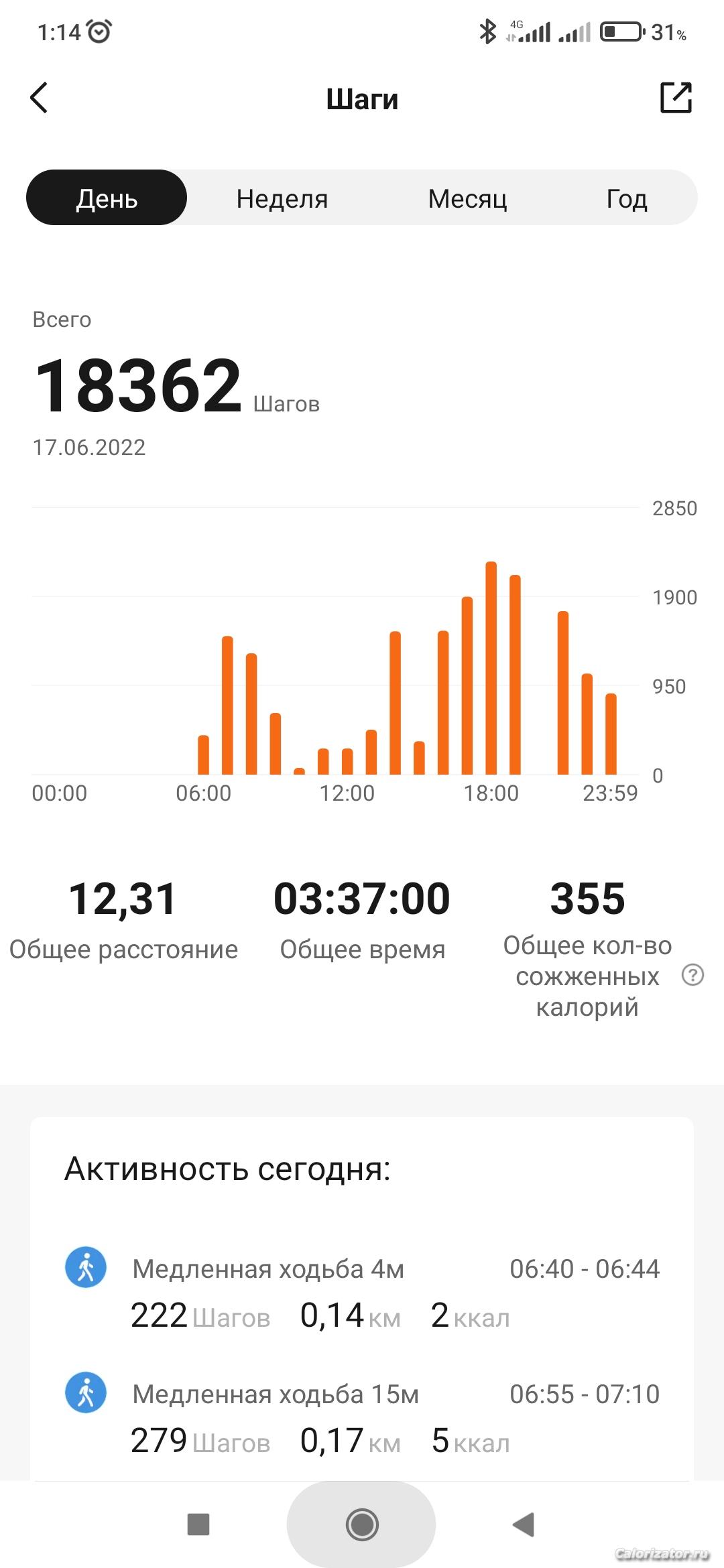The width and height of the screenshot is (724, 1568).
Task: Open recent apps with the square button
Action: tap(198, 1524)
